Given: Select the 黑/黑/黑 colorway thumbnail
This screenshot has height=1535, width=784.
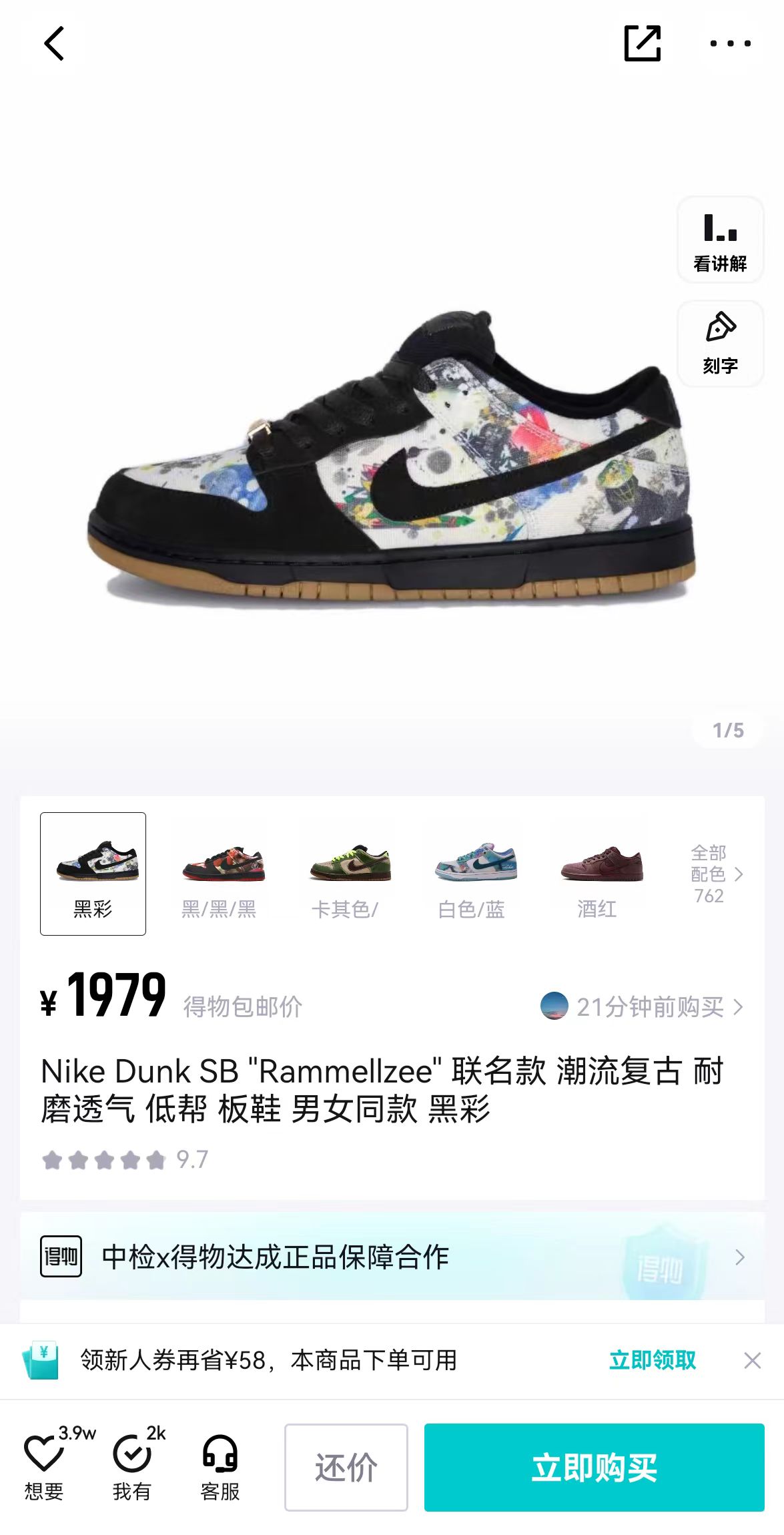Looking at the screenshot, I should [x=220, y=874].
